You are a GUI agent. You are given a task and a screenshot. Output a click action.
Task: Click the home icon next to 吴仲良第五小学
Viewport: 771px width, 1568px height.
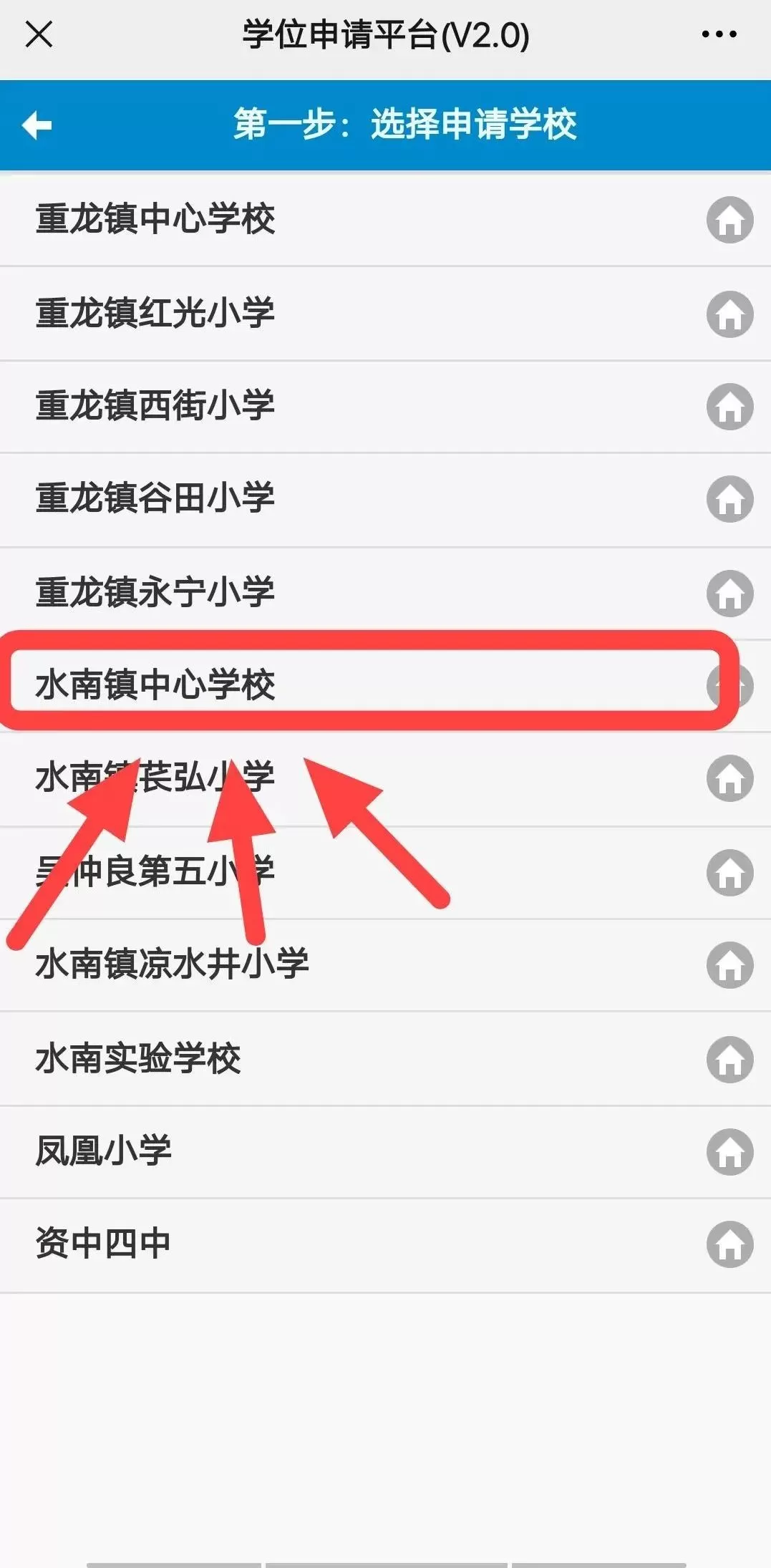pos(730,872)
